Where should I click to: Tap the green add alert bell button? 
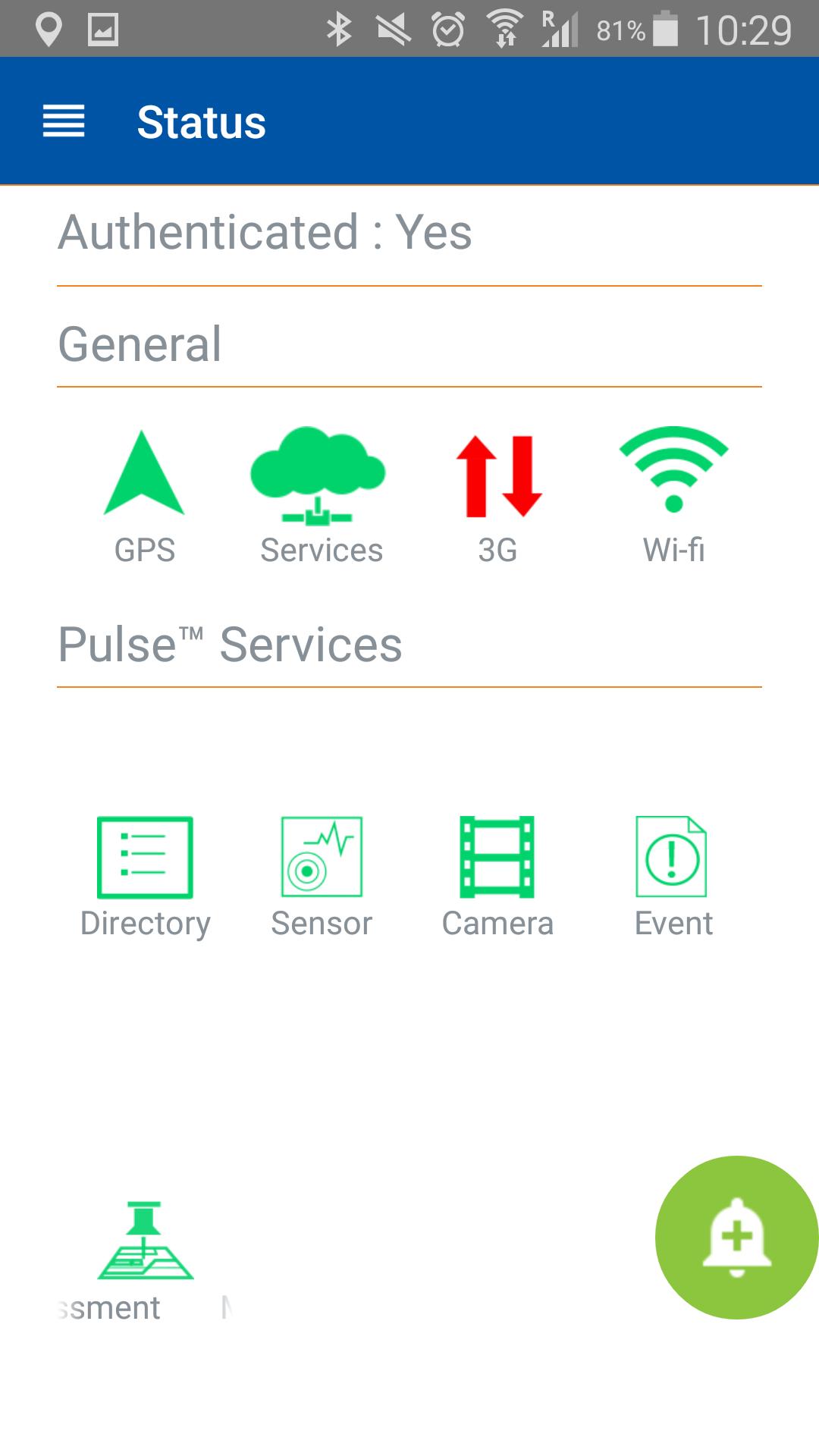click(x=736, y=1237)
